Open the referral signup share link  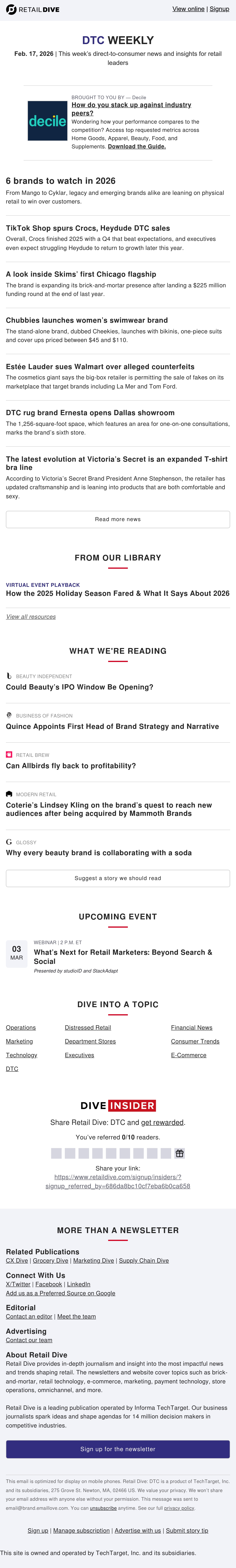(x=118, y=1182)
